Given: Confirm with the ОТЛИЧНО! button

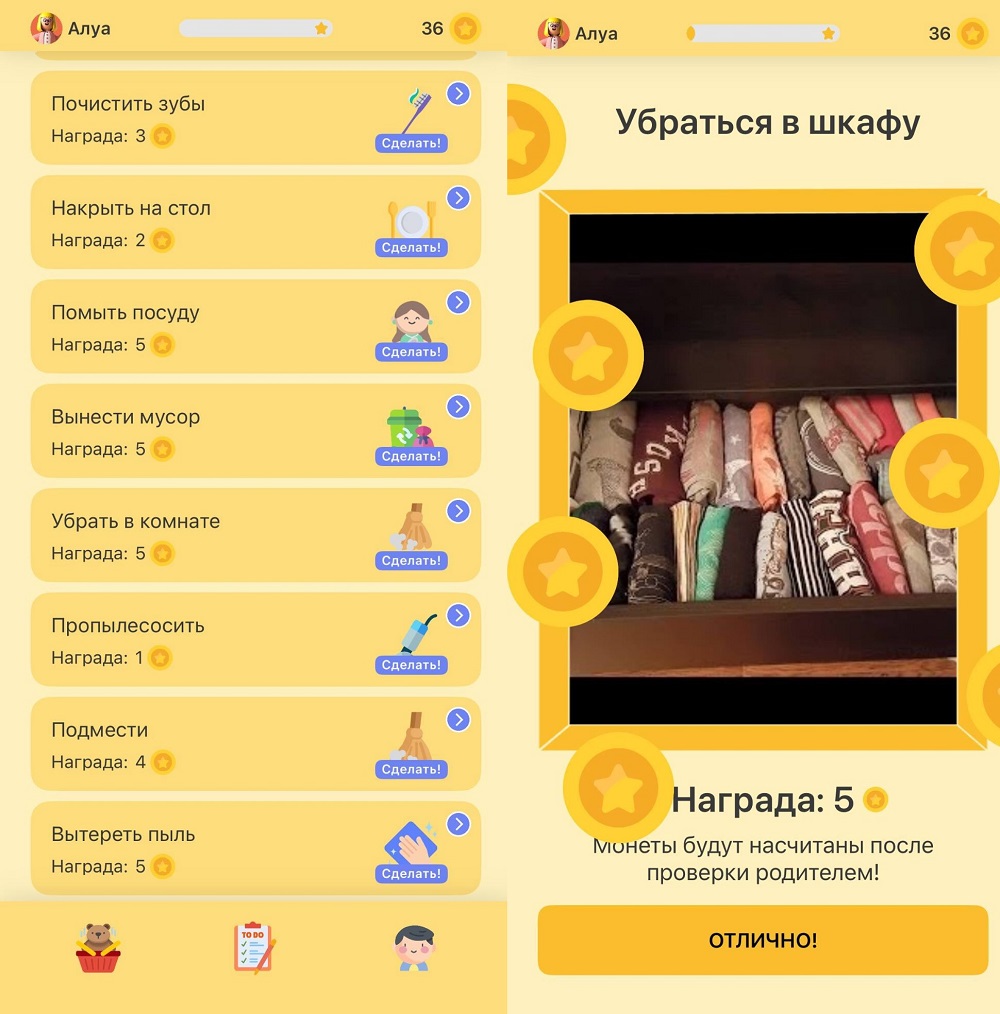Looking at the screenshot, I should point(762,941).
